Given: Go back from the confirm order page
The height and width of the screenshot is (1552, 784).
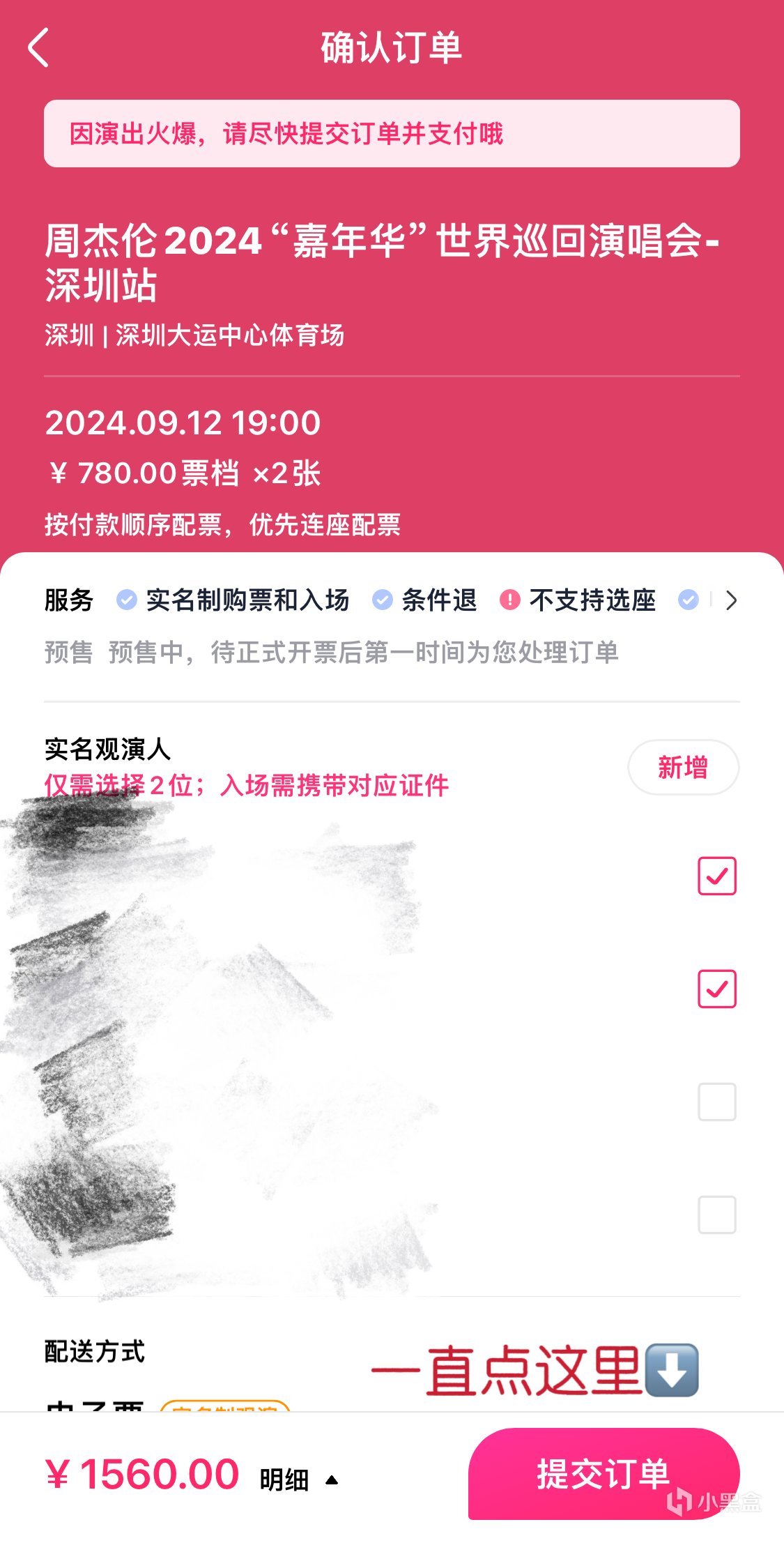Looking at the screenshot, I should click(39, 48).
